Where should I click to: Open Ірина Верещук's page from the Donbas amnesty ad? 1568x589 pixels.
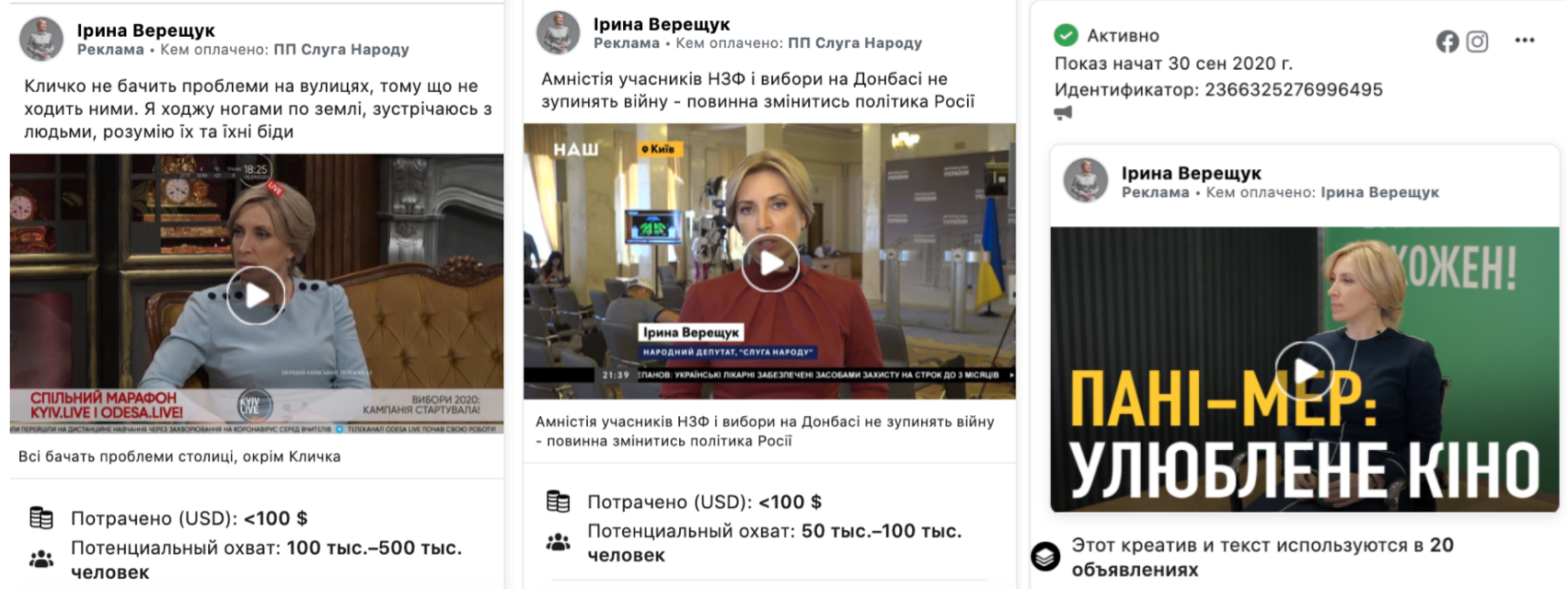662,24
